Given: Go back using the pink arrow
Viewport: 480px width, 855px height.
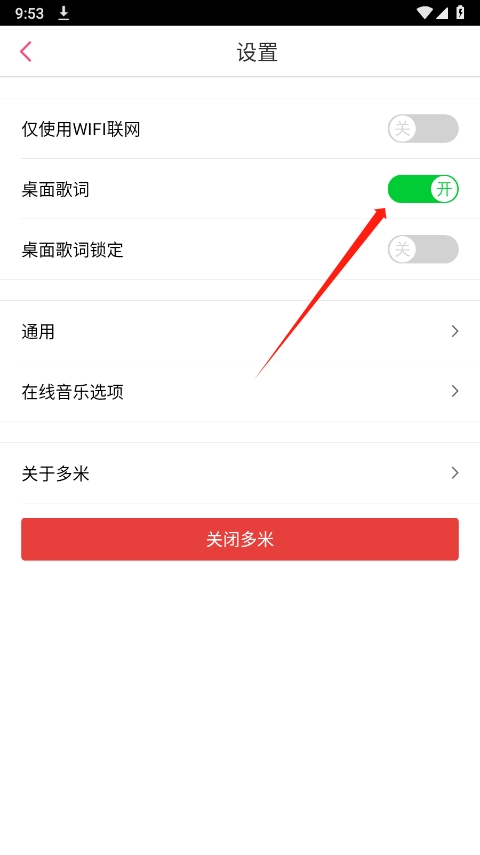Looking at the screenshot, I should pos(26,52).
